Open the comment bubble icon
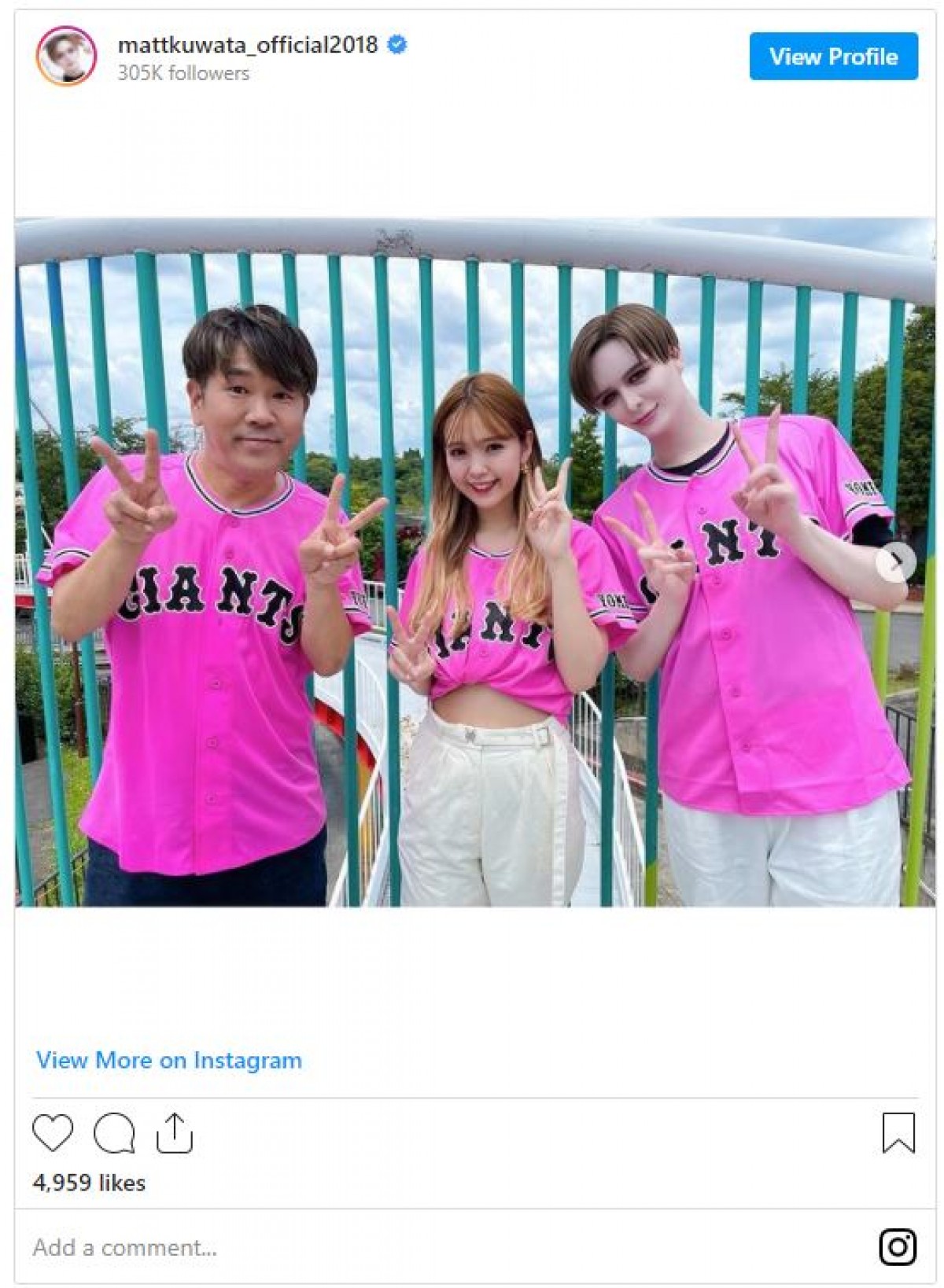The width and height of the screenshot is (944, 1288). coord(114,1133)
